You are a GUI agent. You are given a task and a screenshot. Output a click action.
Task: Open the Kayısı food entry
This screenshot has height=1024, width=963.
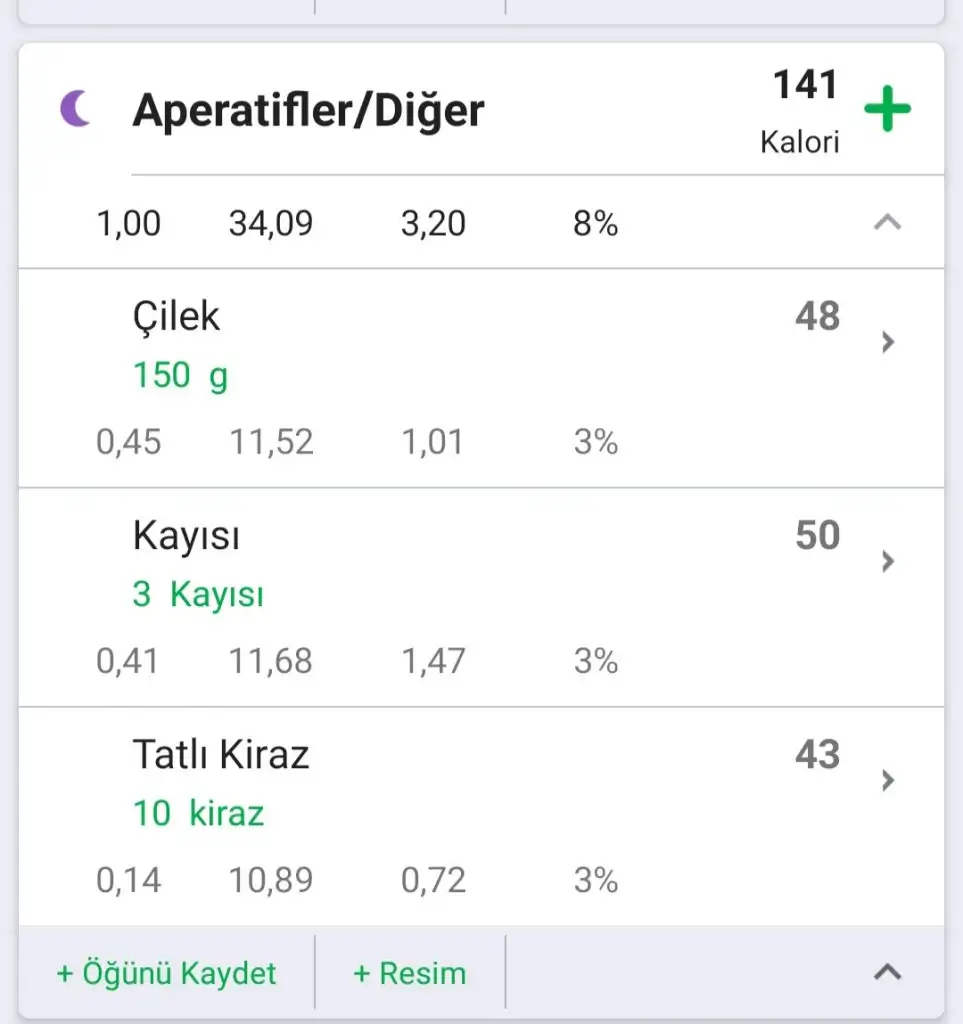[x=480, y=597]
